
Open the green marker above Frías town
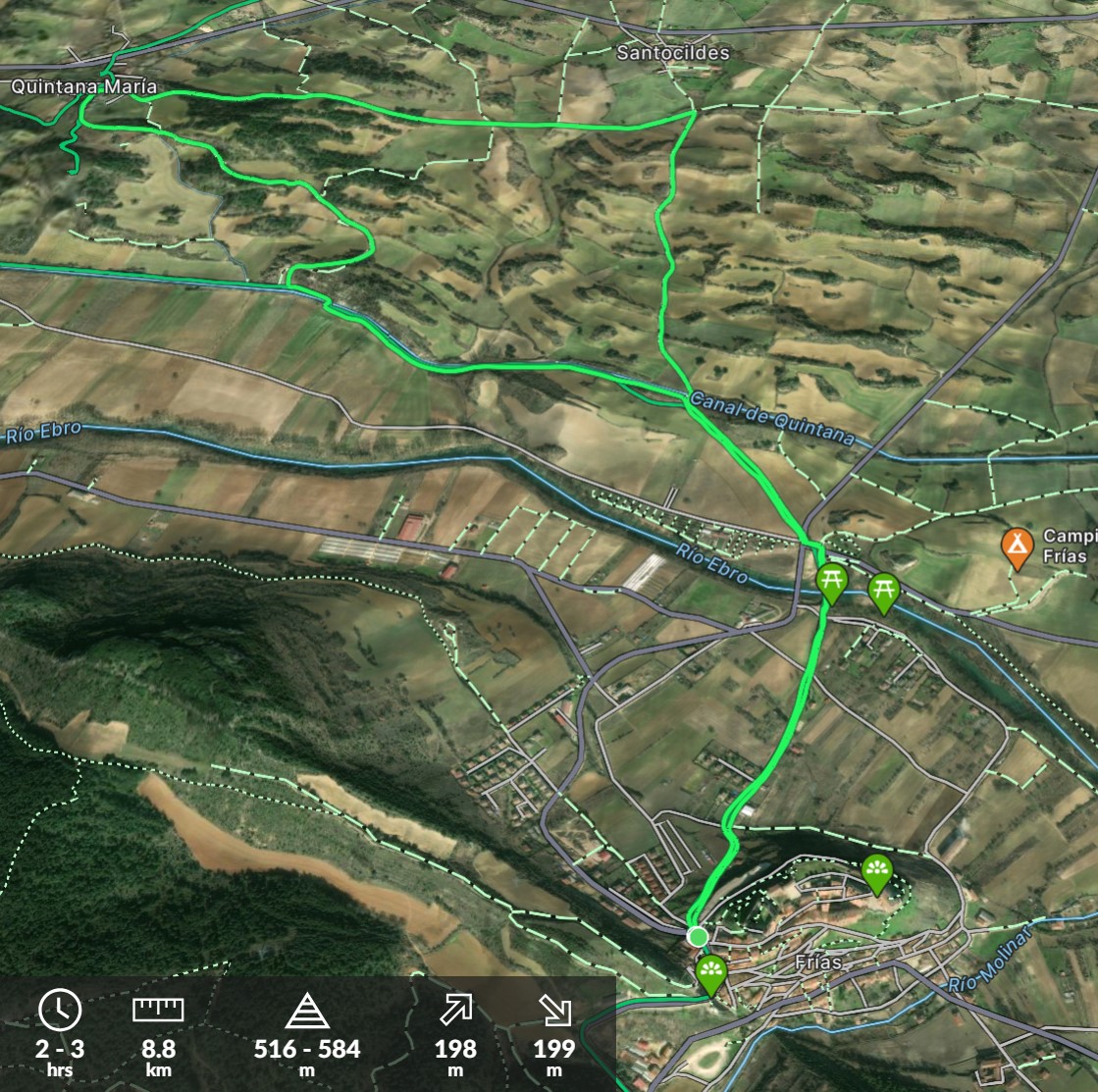(x=876, y=871)
